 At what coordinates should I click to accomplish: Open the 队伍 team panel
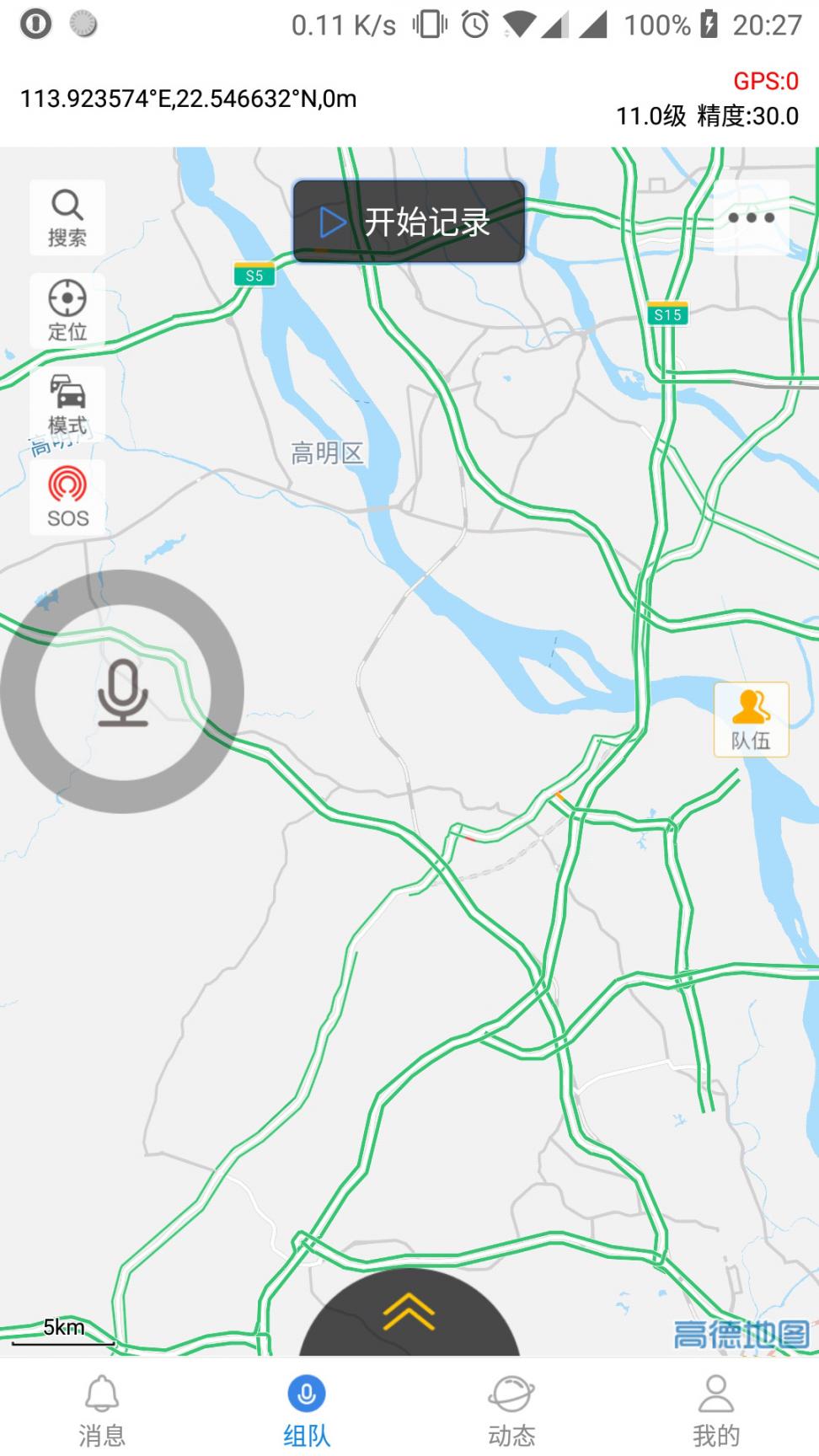coord(751,719)
